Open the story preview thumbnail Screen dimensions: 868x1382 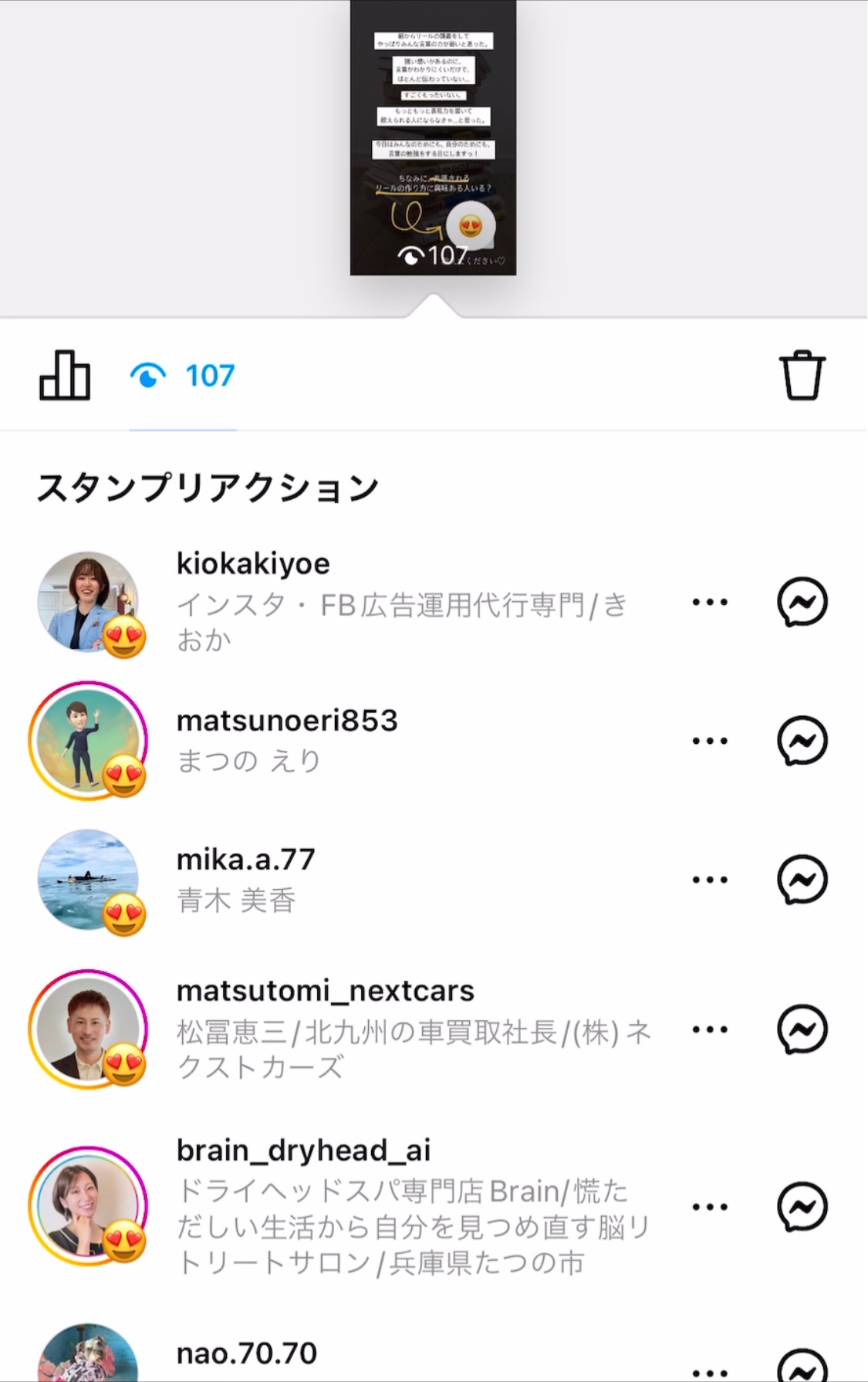433,137
